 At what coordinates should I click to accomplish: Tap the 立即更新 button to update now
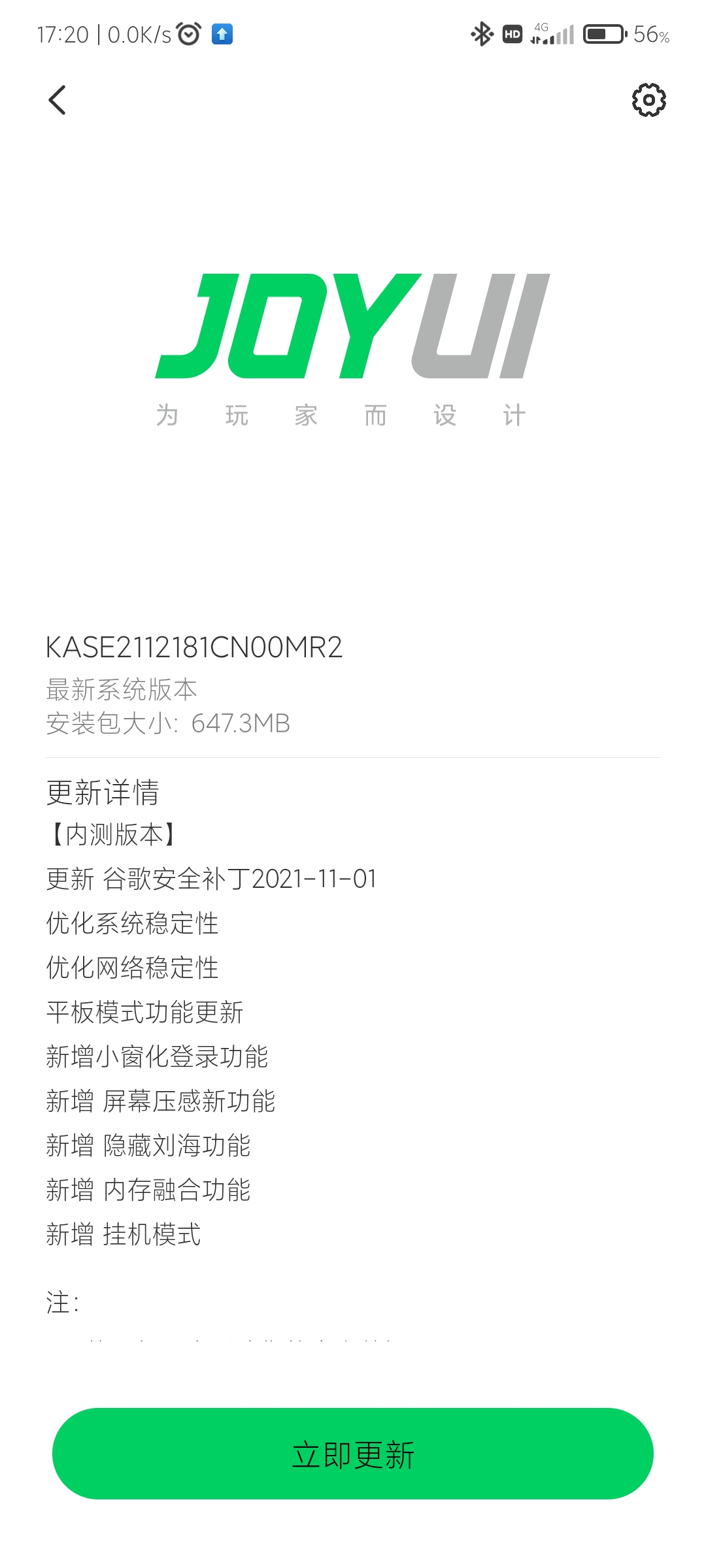click(353, 1454)
